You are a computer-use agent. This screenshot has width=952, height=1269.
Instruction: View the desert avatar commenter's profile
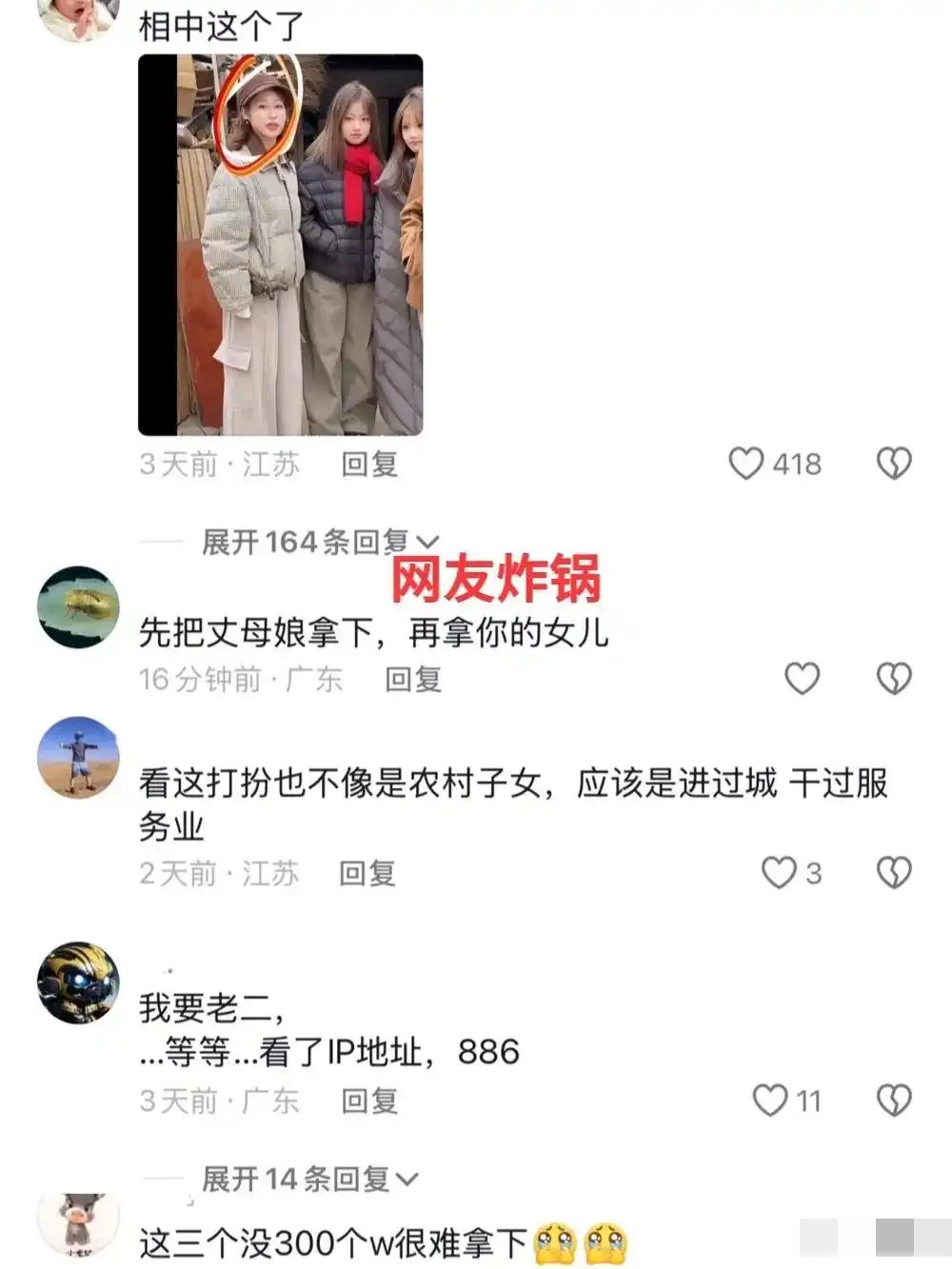point(78,758)
